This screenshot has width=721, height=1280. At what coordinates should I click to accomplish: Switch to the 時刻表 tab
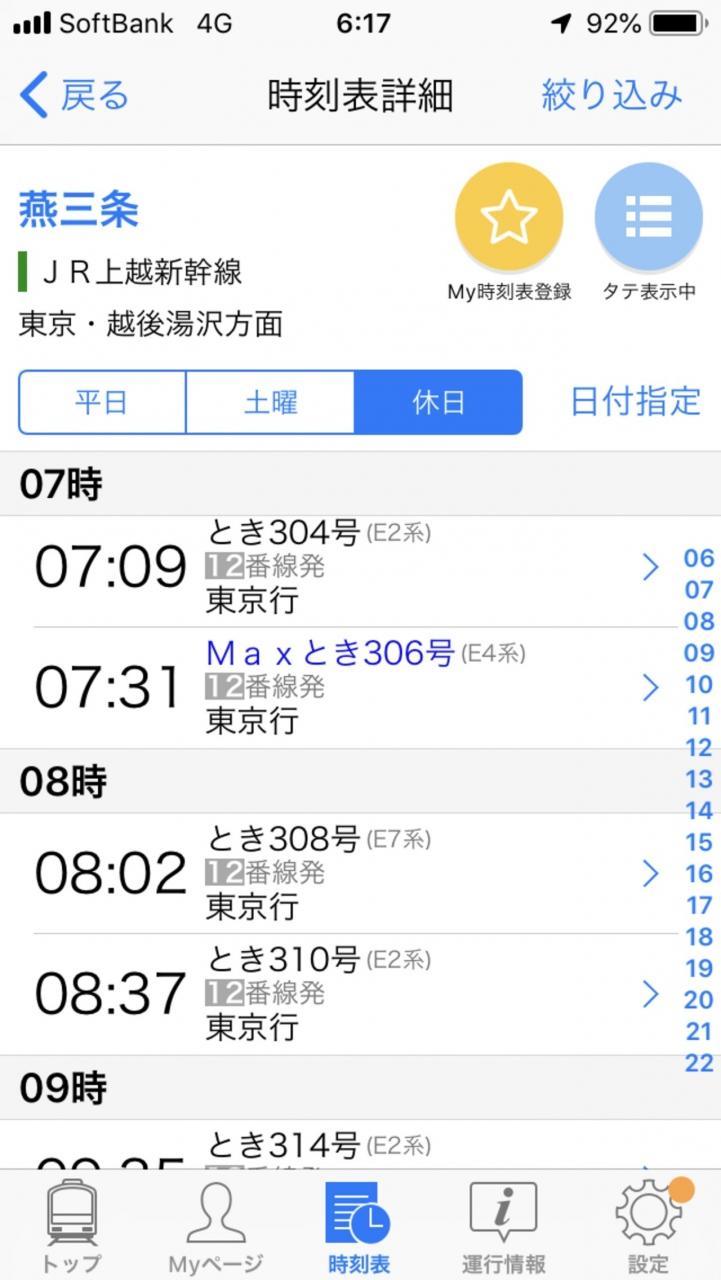(359, 1225)
